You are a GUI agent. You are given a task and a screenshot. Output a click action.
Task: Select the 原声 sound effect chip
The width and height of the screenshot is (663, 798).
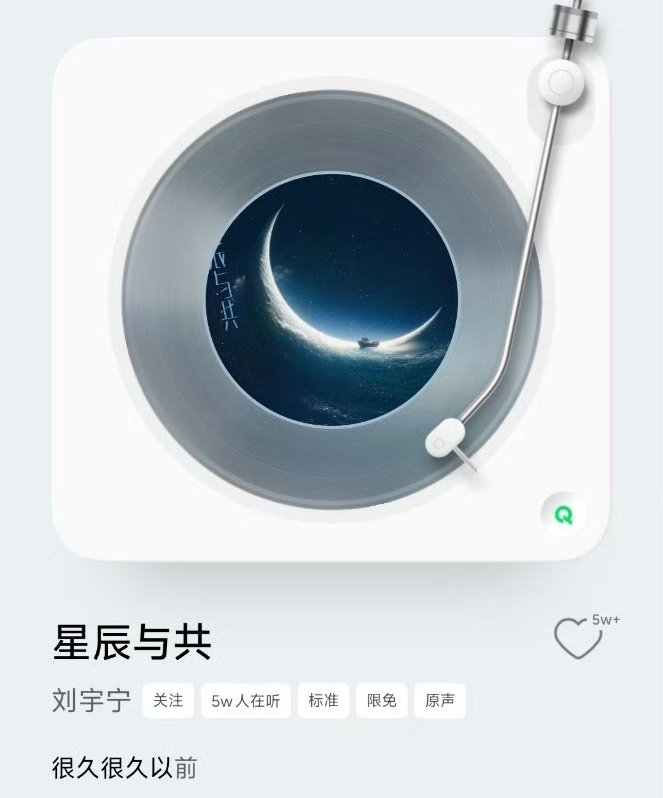pyautogui.click(x=440, y=701)
